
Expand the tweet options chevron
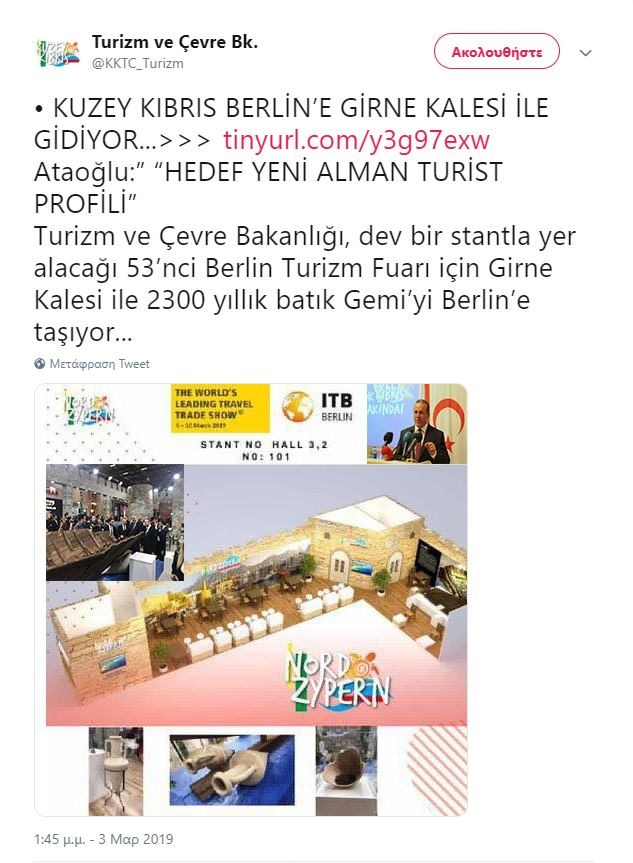(586, 52)
